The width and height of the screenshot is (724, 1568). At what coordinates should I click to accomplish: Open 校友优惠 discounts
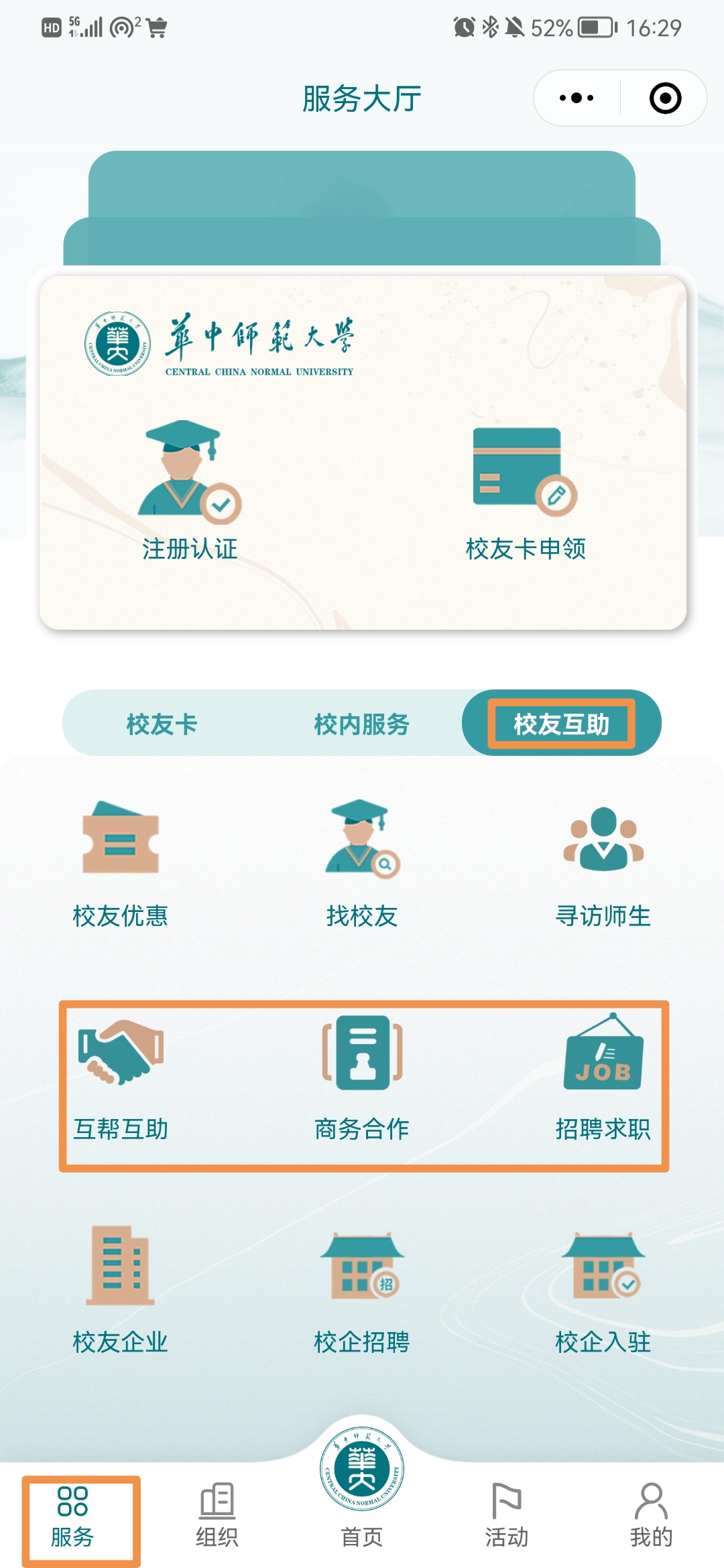[x=121, y=864]
